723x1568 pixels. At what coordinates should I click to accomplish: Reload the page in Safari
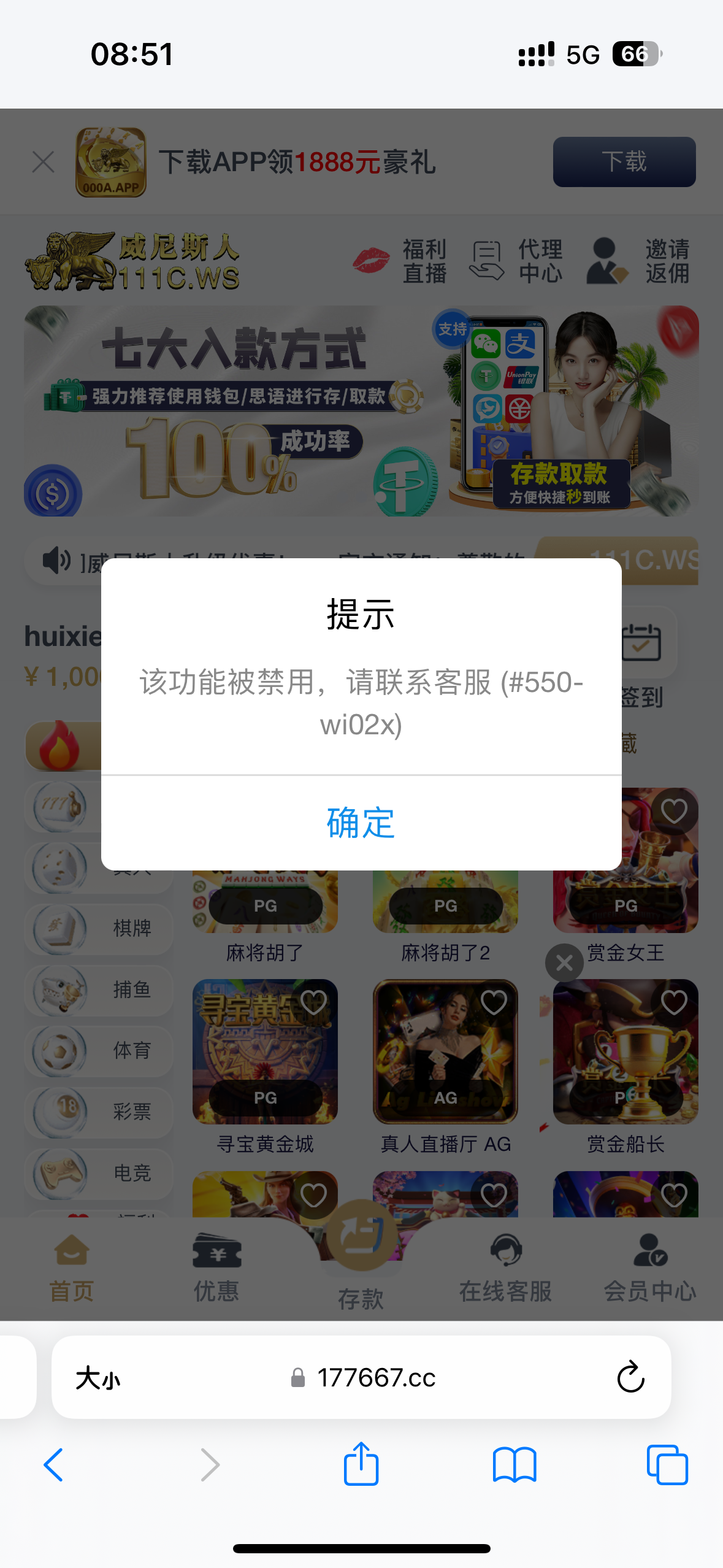point(630,1378)
